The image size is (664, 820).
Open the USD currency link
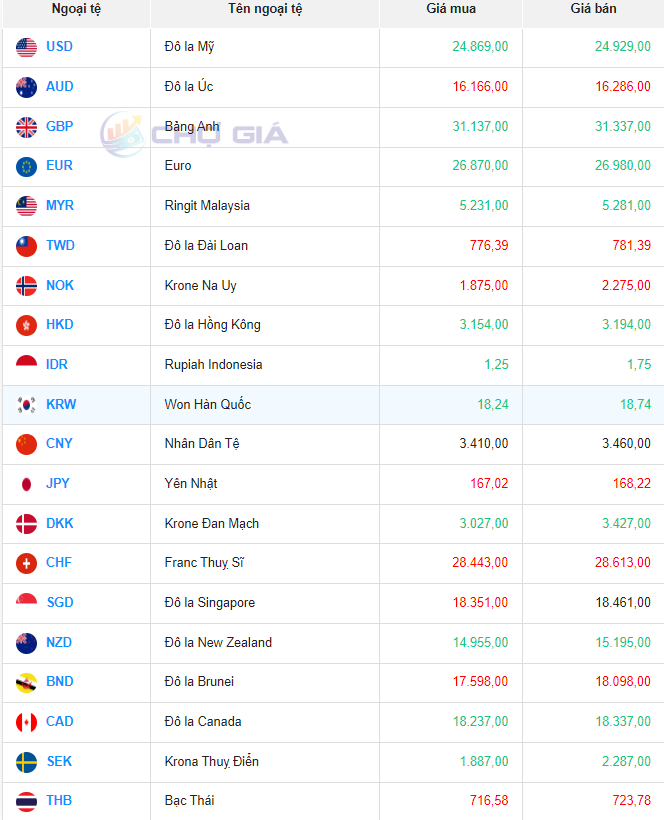tap(59, 46)
